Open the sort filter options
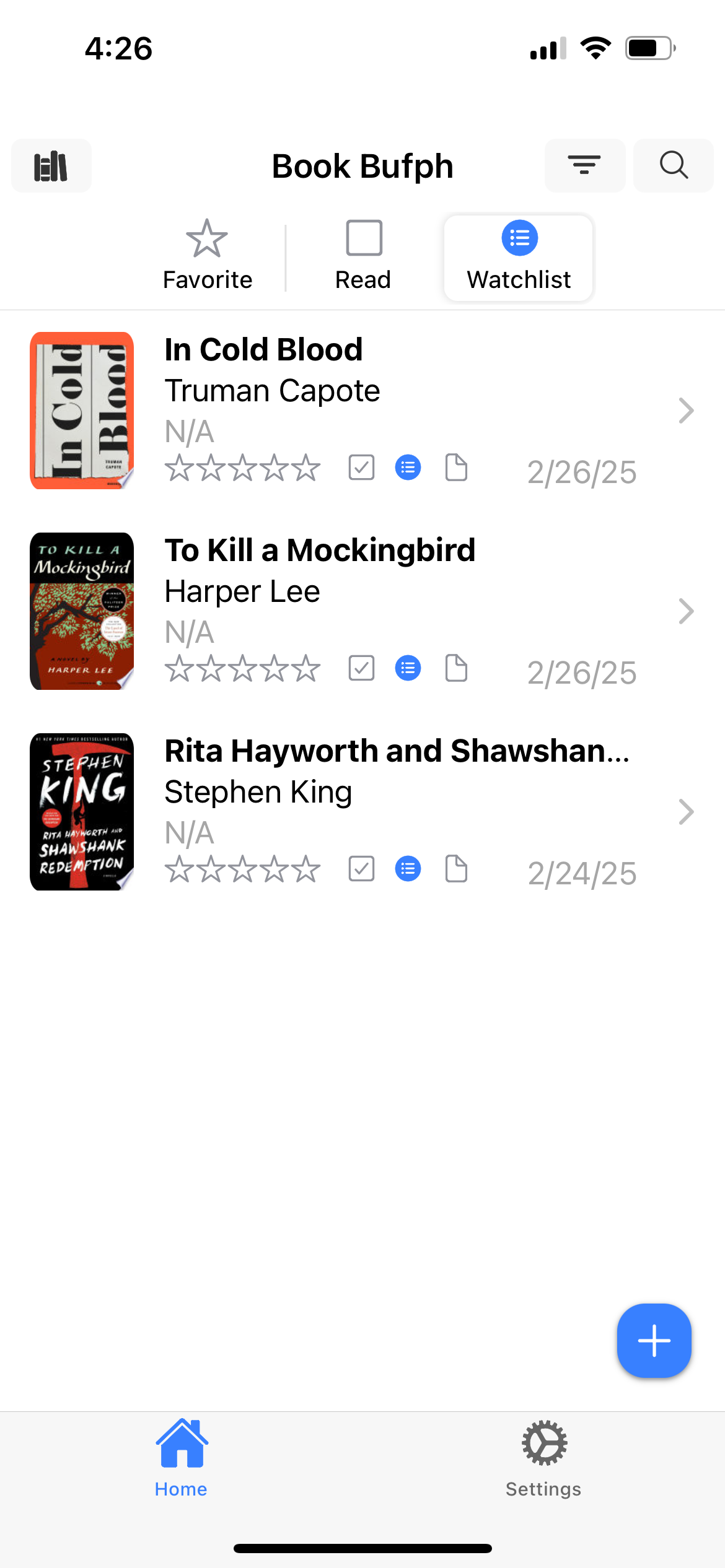 pos(584,166)
